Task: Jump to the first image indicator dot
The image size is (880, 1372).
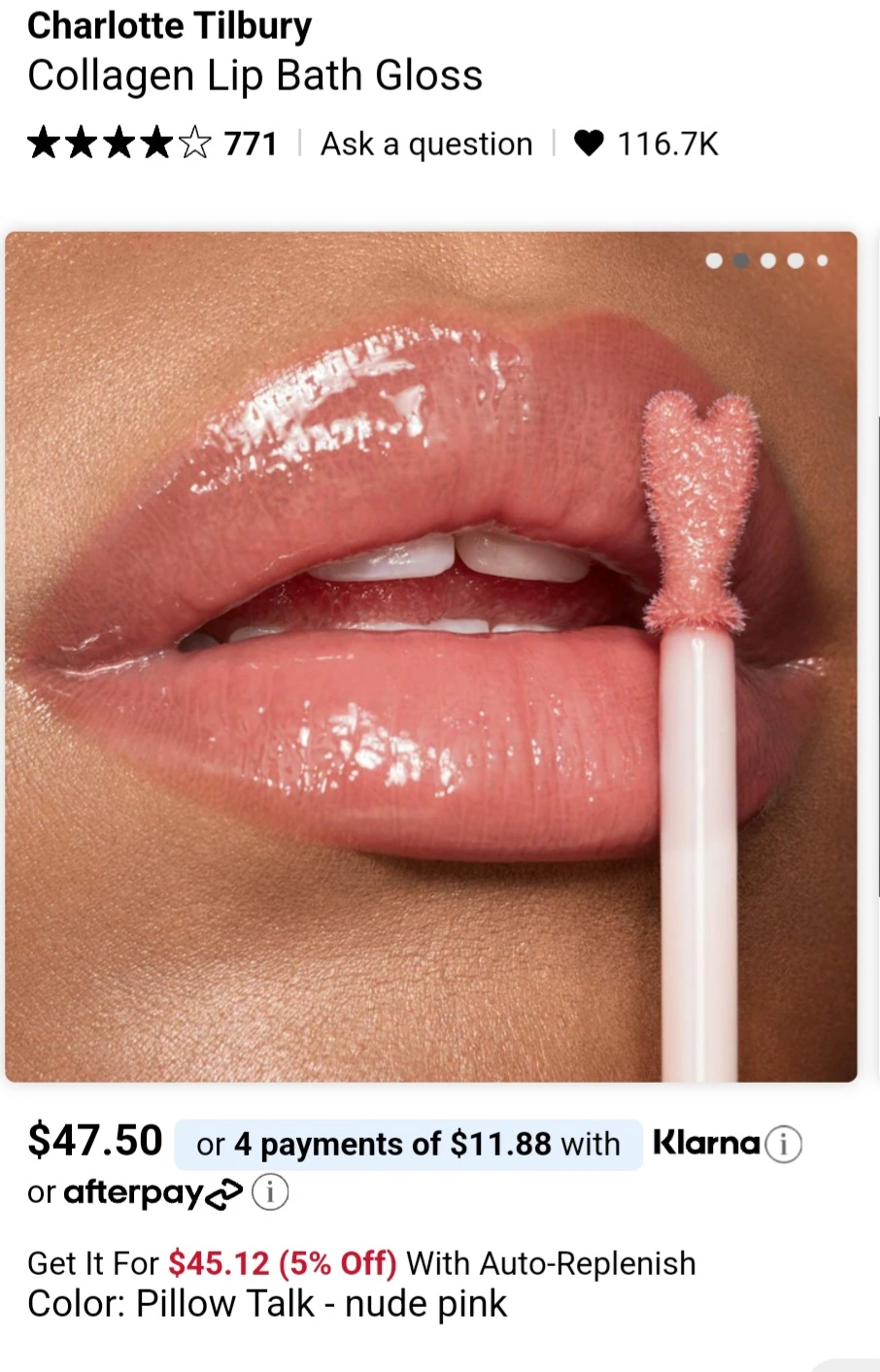Action: (x=714, y=260)
